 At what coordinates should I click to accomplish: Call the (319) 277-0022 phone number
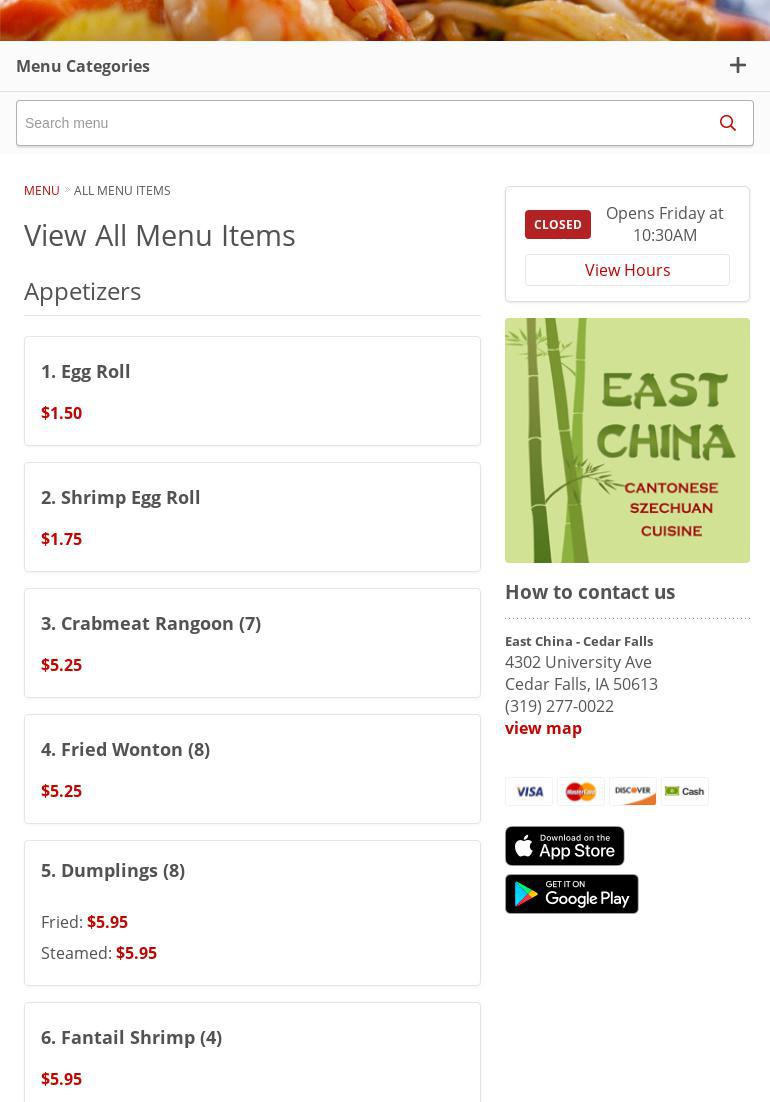pos(559,706)
